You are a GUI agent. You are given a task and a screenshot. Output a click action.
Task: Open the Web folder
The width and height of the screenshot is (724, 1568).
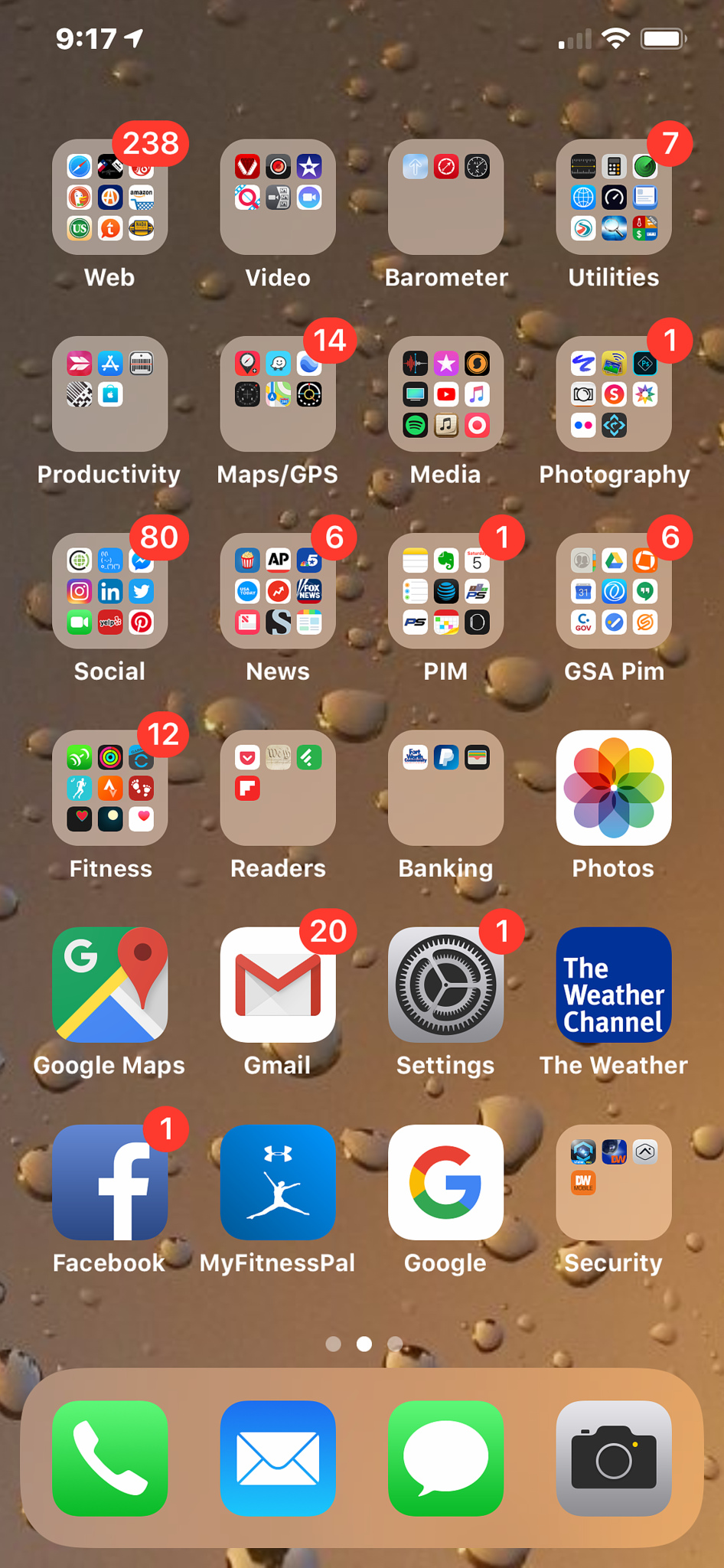(x=109, y=197)
